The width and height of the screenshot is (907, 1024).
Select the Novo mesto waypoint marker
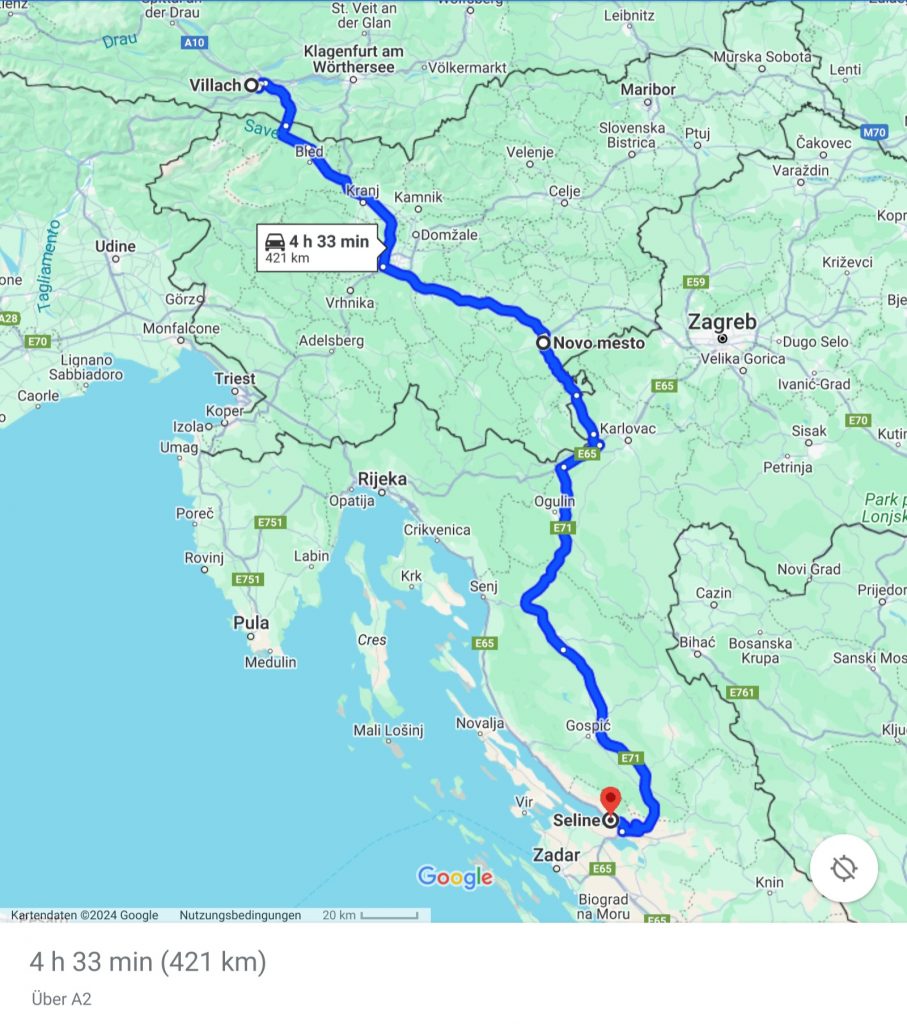pos(543,342)
